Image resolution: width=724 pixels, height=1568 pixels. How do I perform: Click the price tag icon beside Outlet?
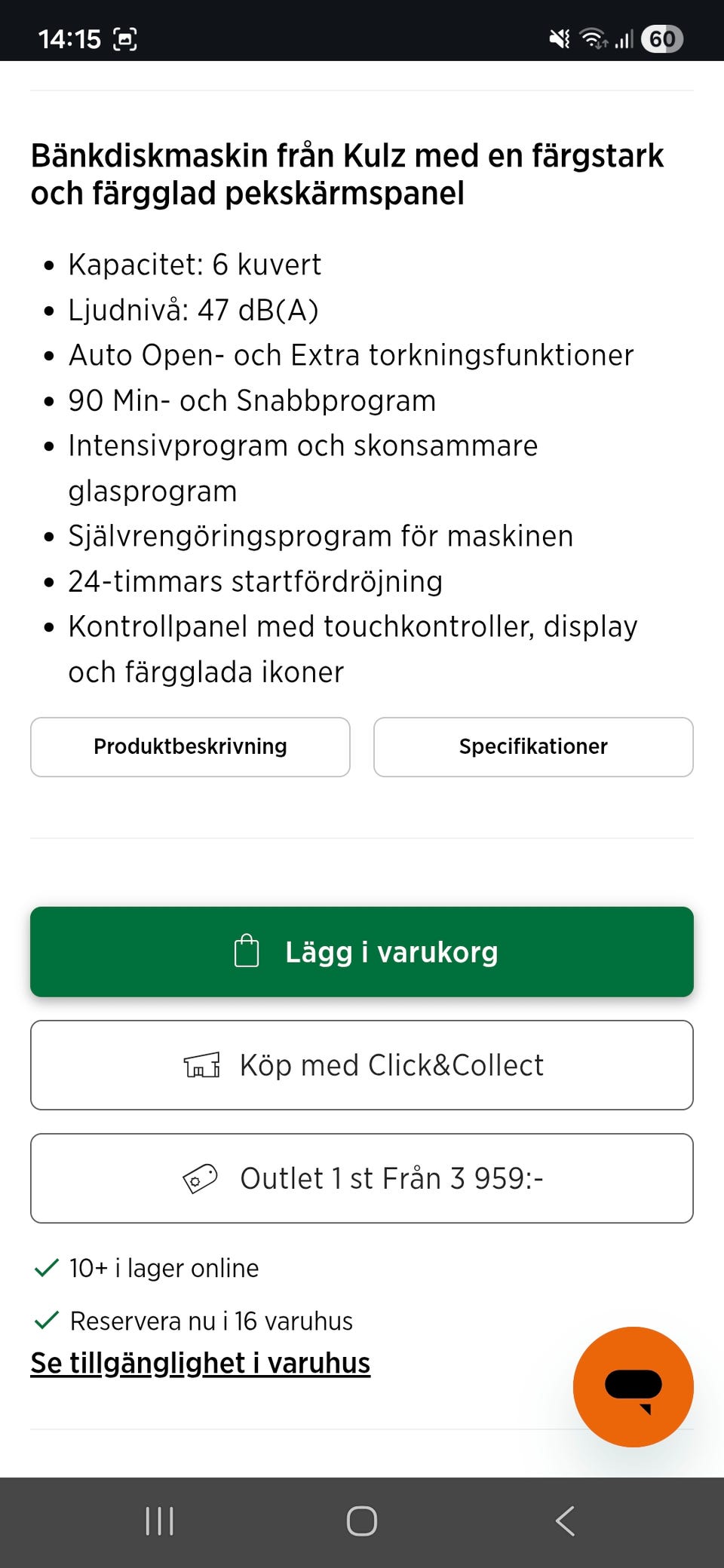tap(202, 1178)
